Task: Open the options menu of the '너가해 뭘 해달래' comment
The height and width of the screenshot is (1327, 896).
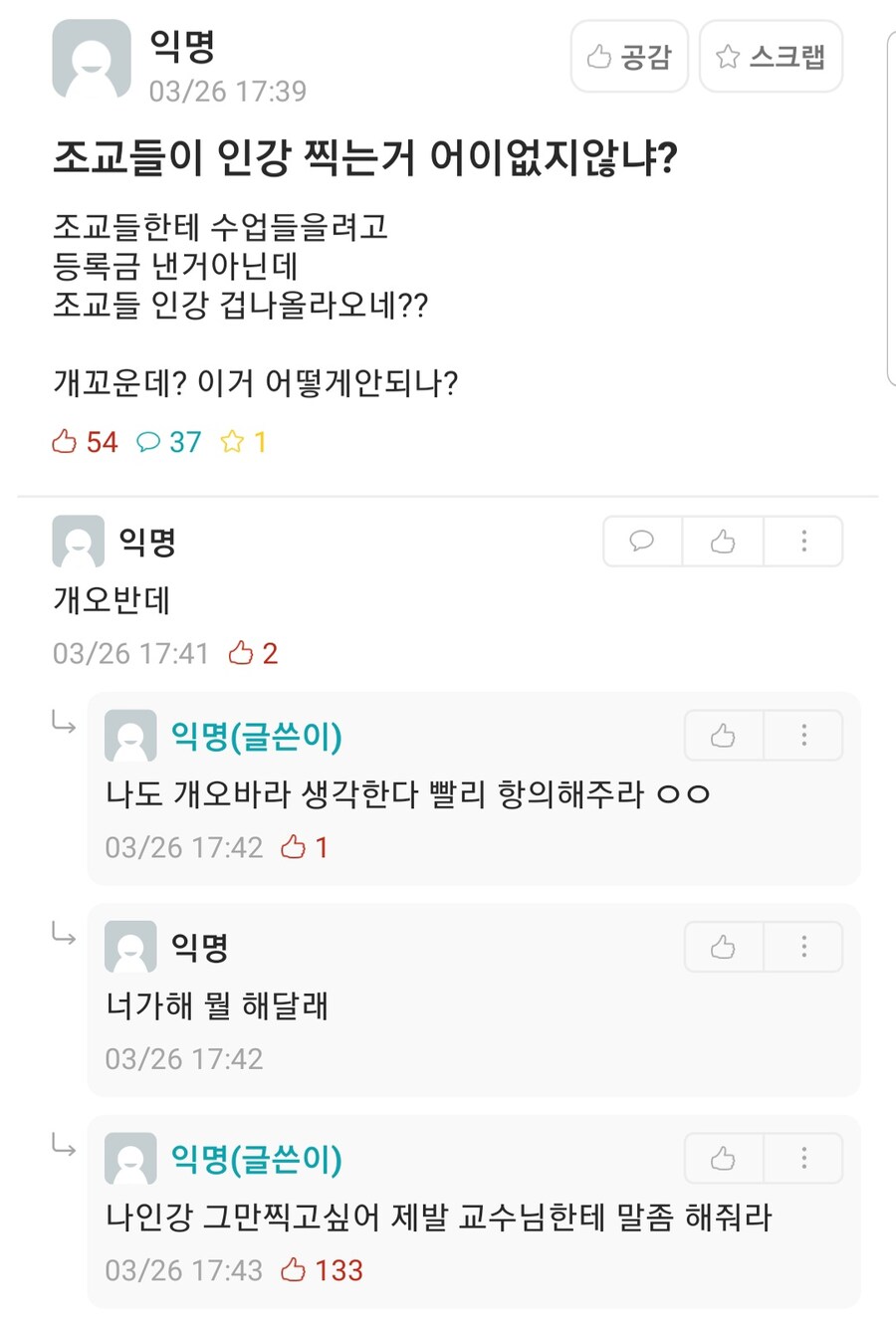Action: 802,947
